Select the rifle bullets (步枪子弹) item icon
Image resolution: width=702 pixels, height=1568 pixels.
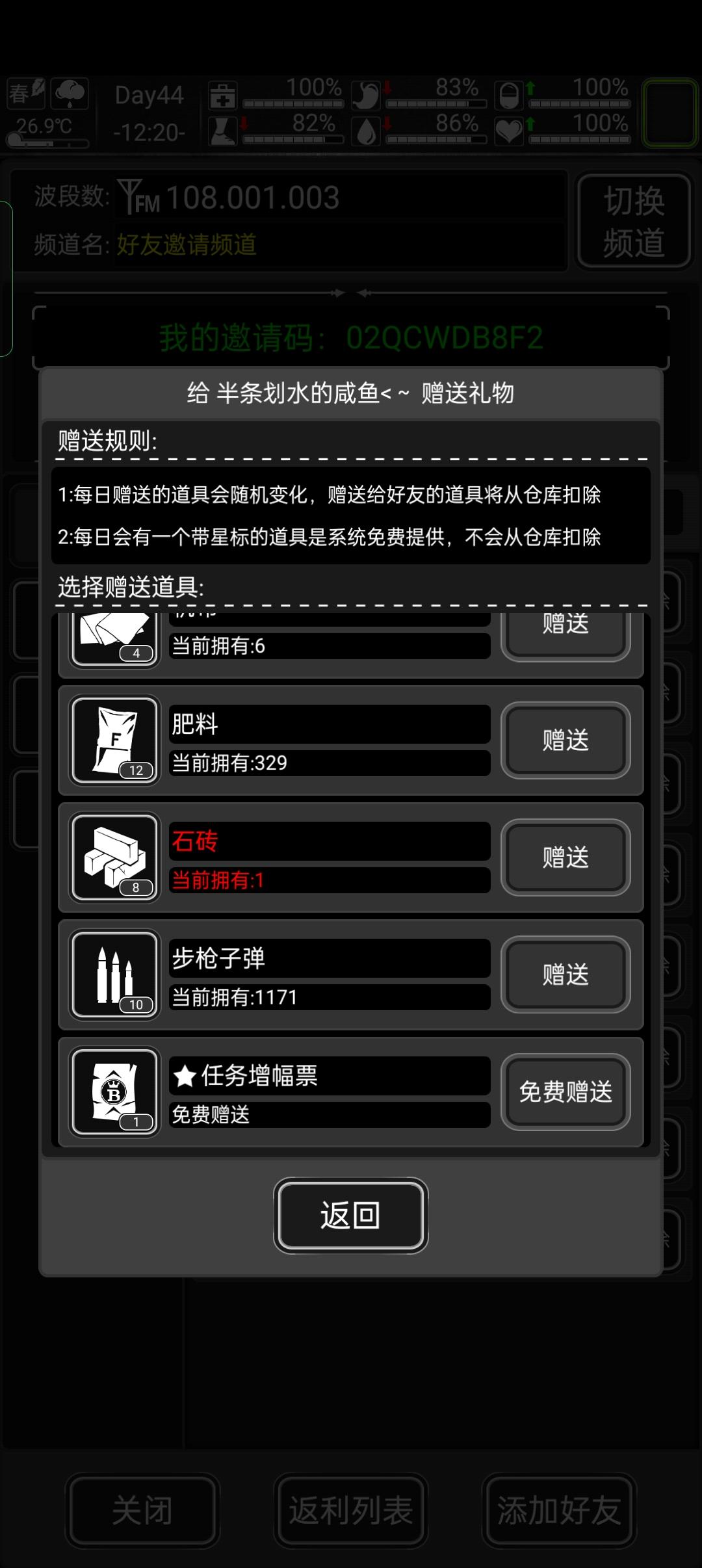(114, 974)
